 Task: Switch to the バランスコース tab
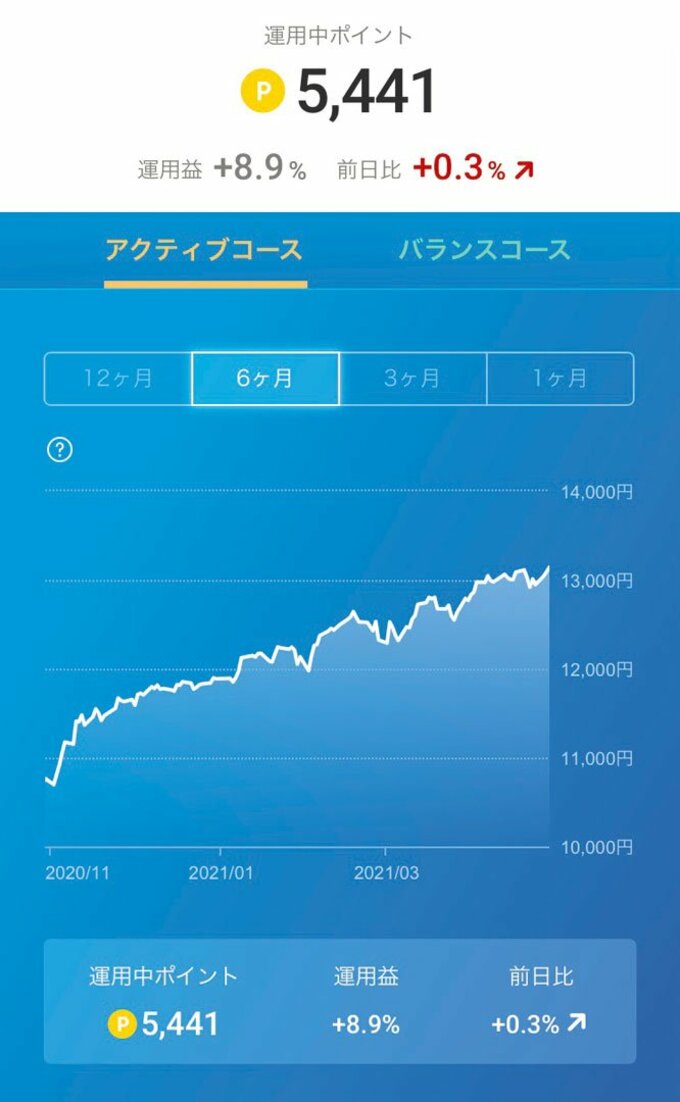coord(485,250)
